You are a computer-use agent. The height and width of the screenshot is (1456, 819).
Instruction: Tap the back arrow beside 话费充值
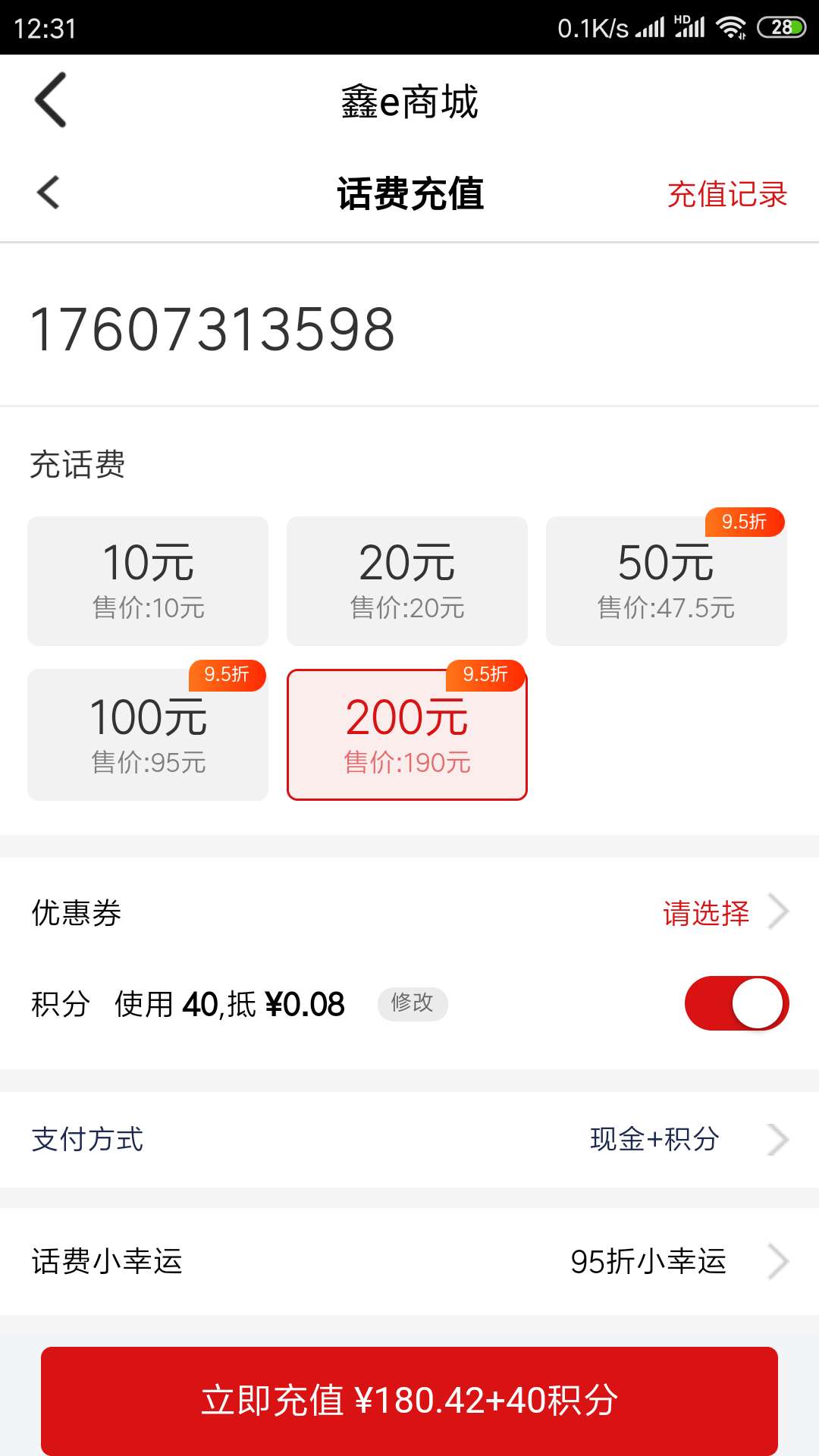click(x=49, y=193)
